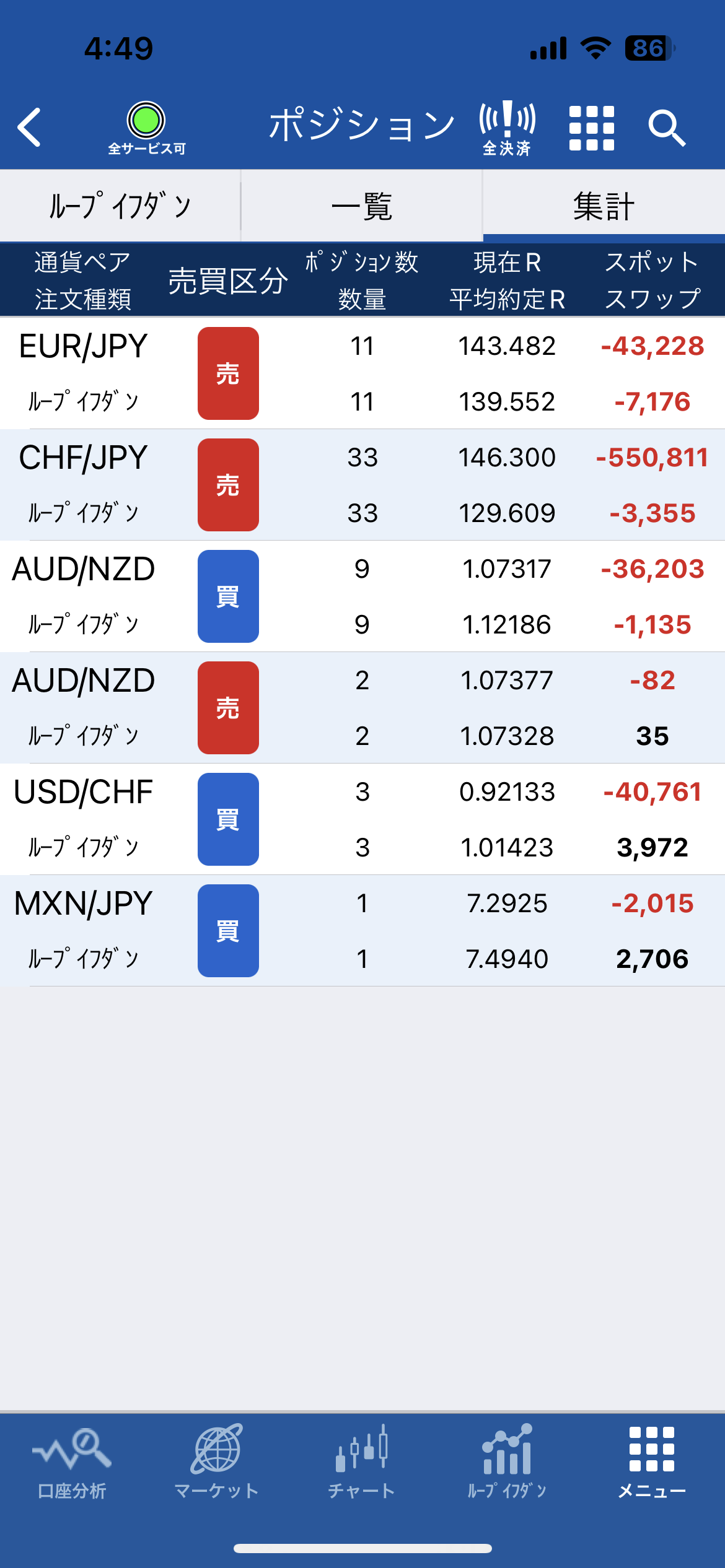The height and width of the screenshot is (1568, 725).
Task: Open the CHF/JPY sell position row
Action: 362,485
